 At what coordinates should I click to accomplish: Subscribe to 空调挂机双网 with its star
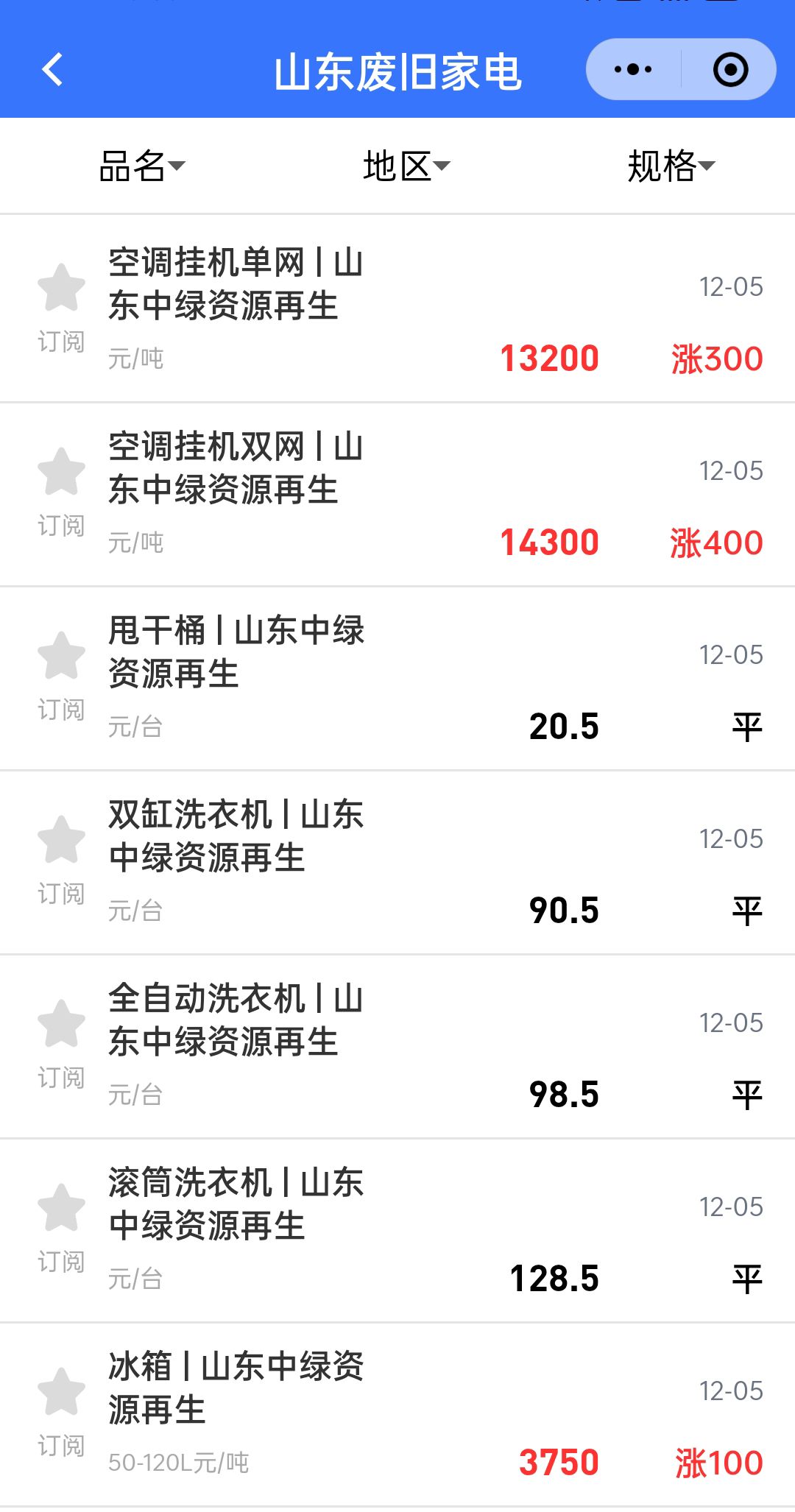tap(61, 472)
